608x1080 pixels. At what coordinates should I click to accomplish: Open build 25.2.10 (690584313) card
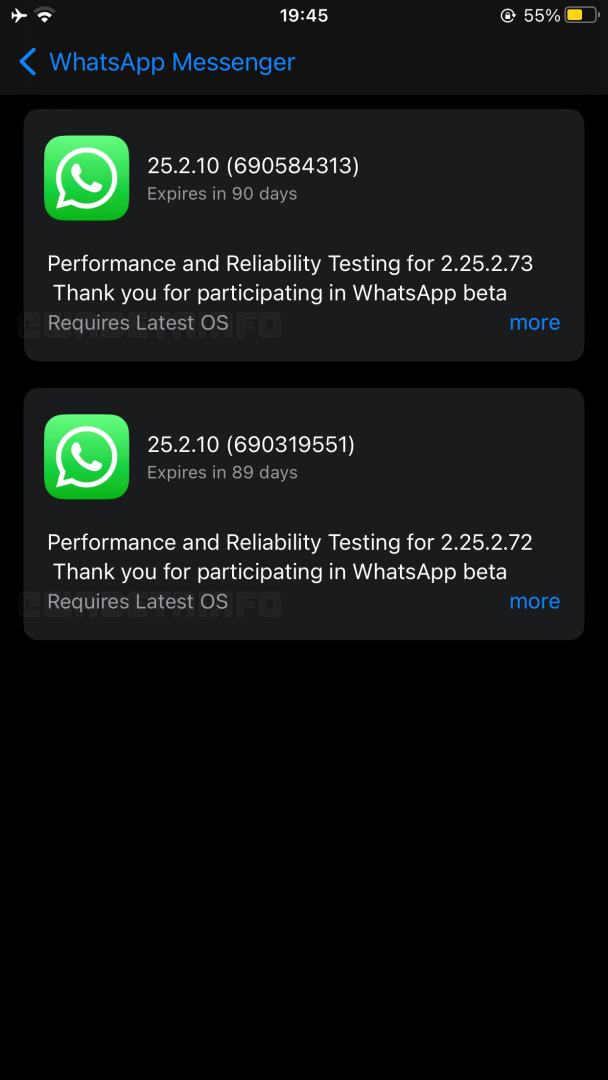click(x=300, y=178)
